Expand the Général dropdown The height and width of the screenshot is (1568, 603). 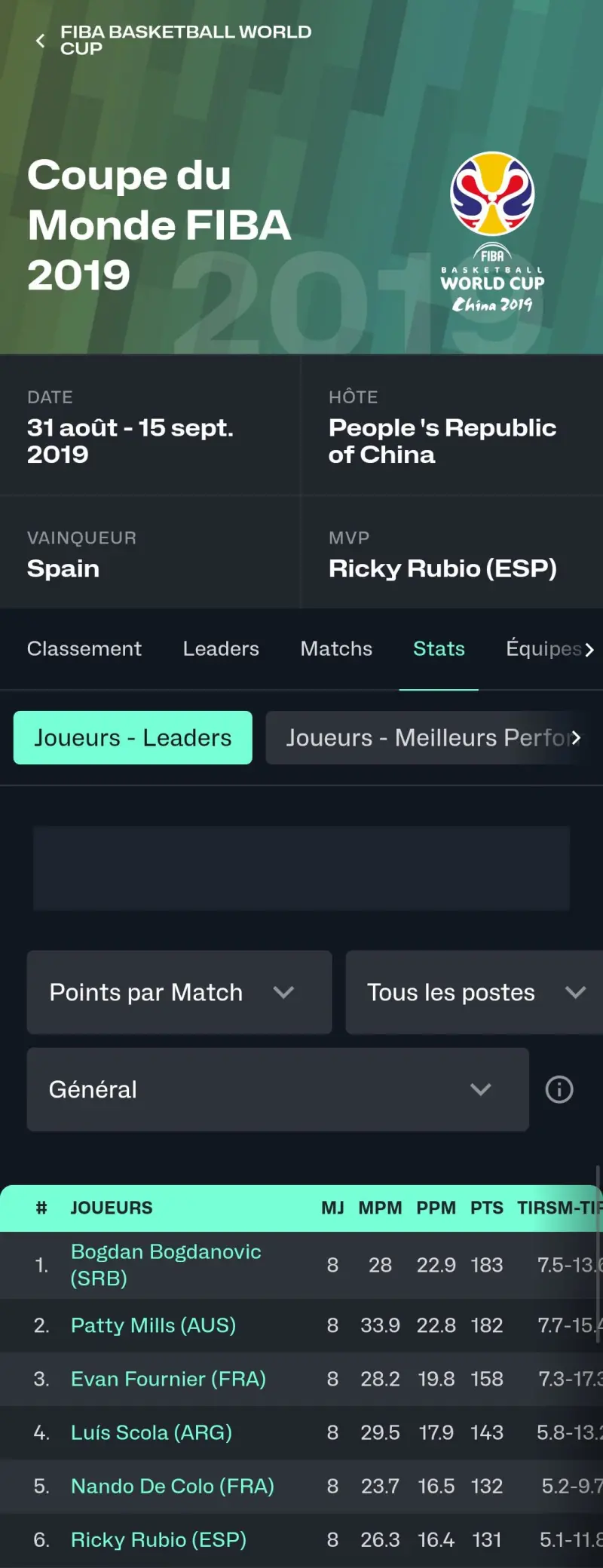coord(277,1089)
